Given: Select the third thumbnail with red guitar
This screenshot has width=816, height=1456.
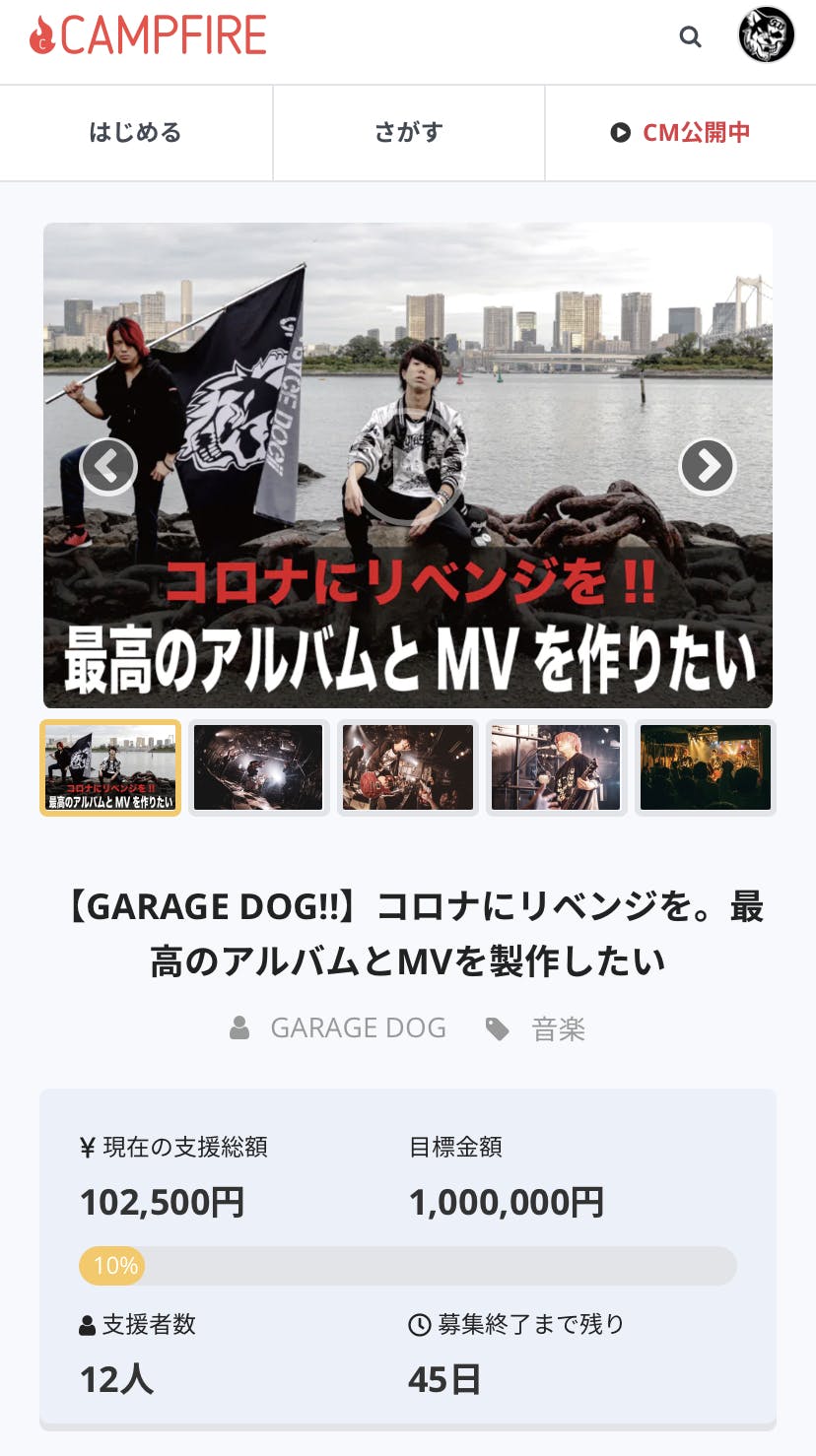Looking at the screenshot, I should (x=408, y=768).
